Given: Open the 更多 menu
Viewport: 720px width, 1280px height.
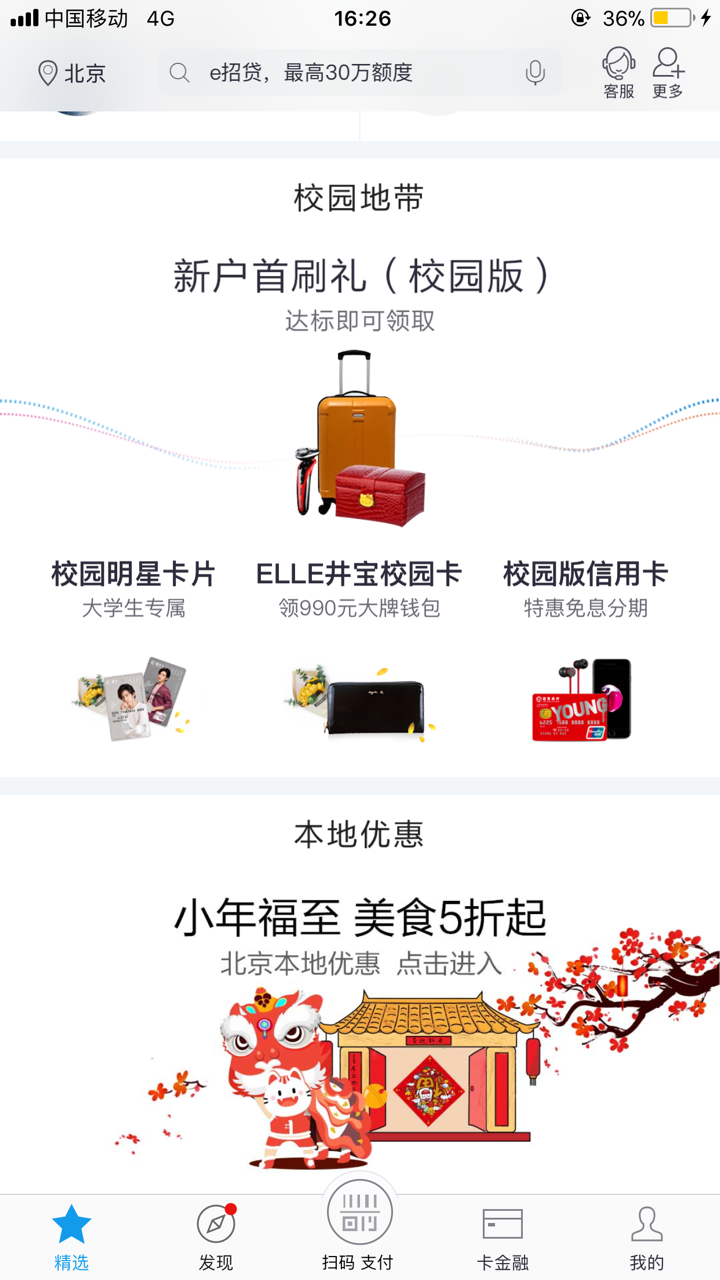Looking at the screenshot, I should [668, 73].
